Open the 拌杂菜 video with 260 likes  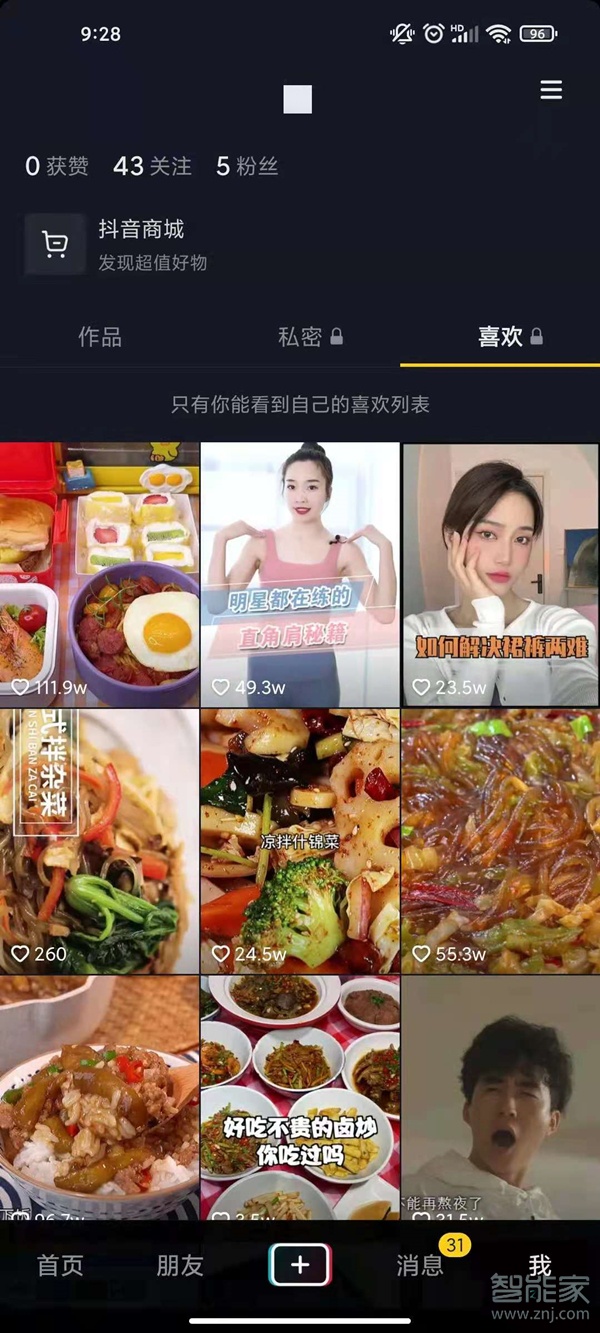click(99, 840)
